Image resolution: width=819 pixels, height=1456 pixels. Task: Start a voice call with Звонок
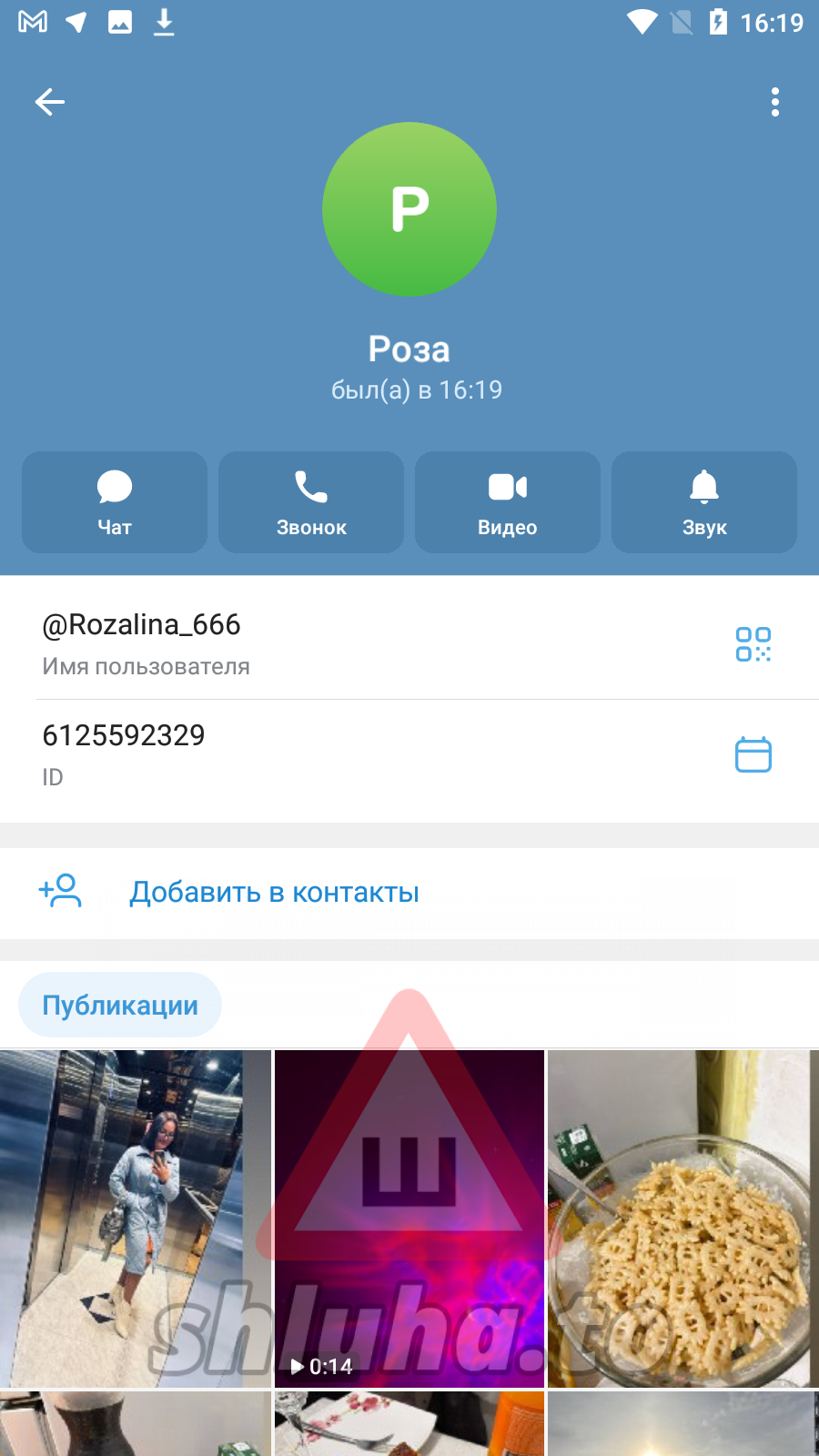(x=311, y=502)
